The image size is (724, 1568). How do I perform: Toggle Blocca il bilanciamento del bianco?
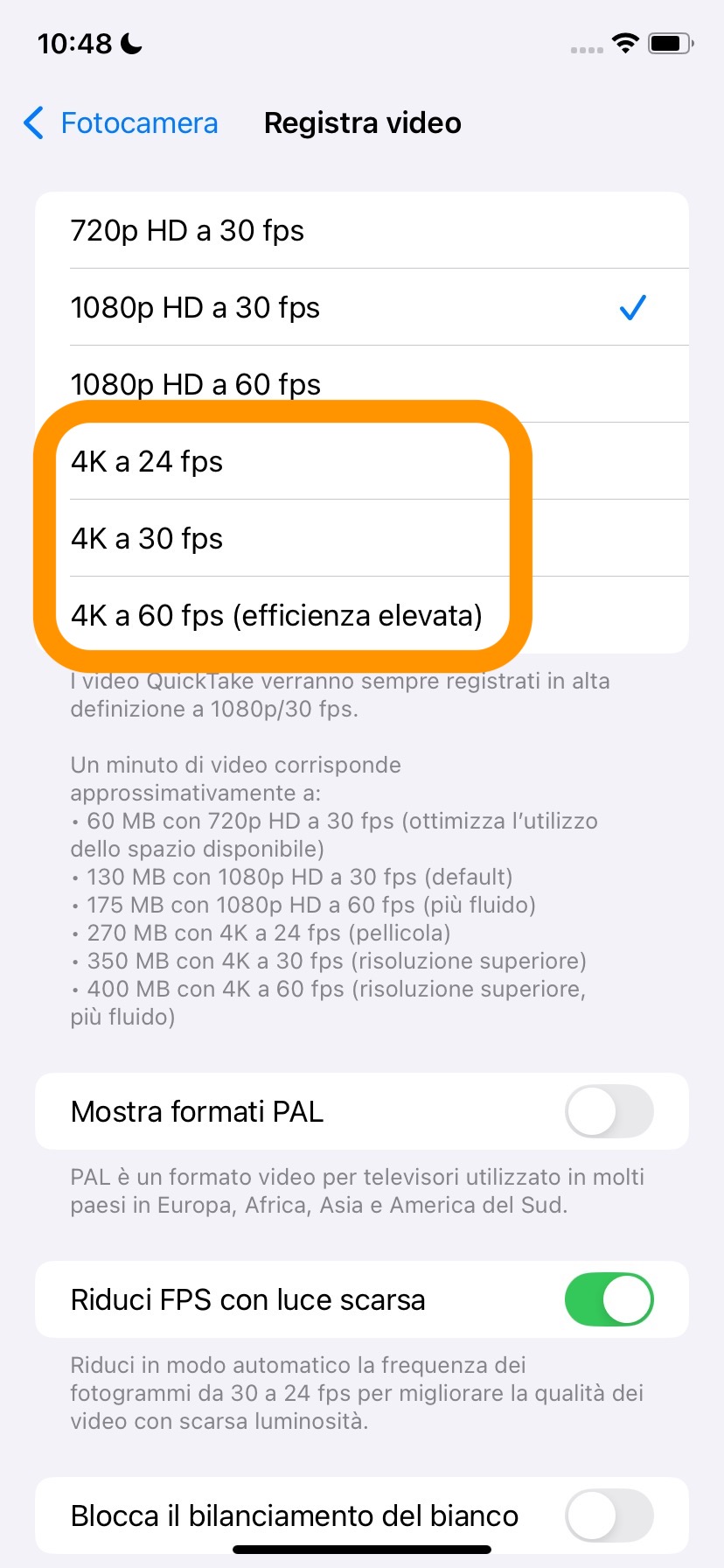609,1515
